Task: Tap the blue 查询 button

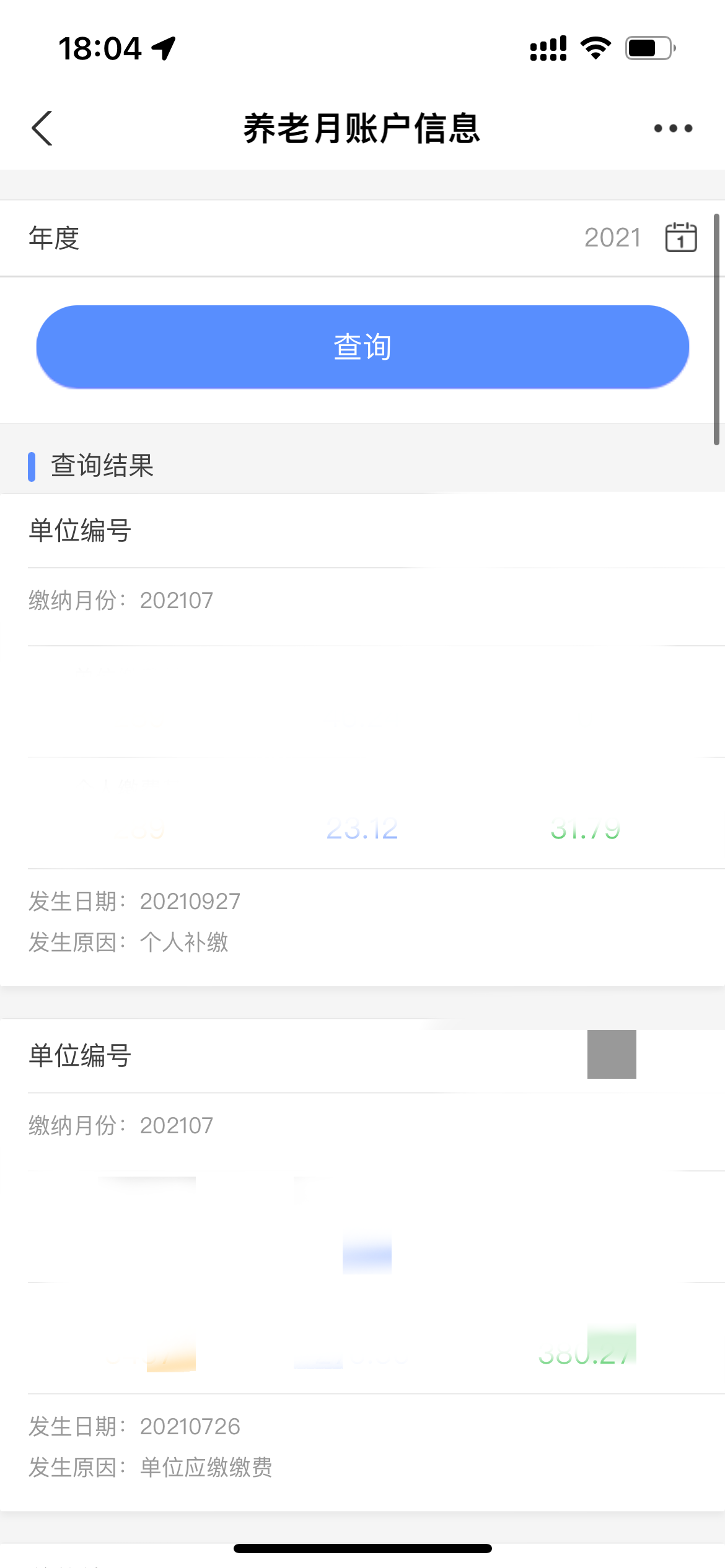Action: pyautogui.click(x=362, y=347)
